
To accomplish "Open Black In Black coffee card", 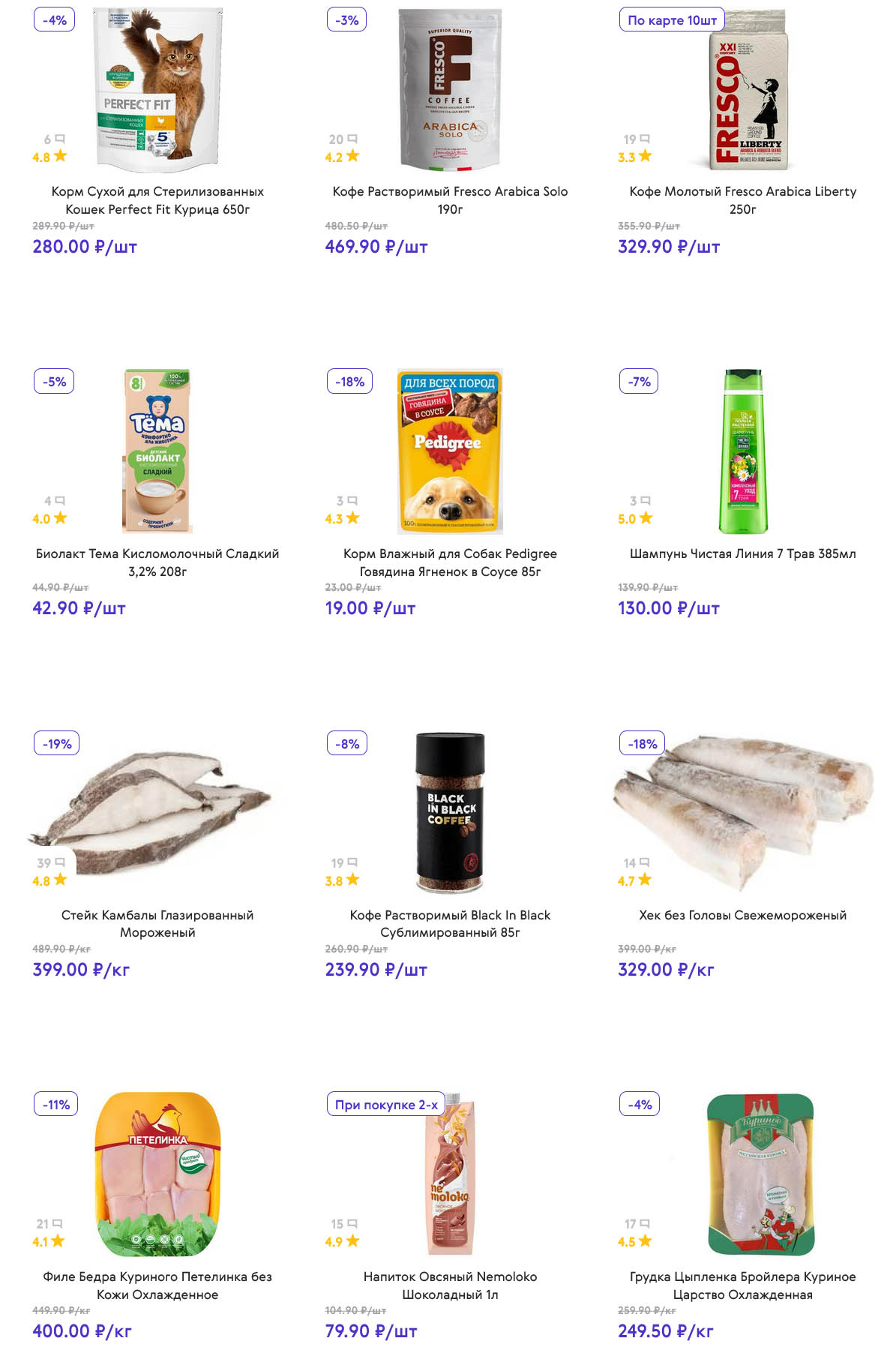I will click(450, 923).
